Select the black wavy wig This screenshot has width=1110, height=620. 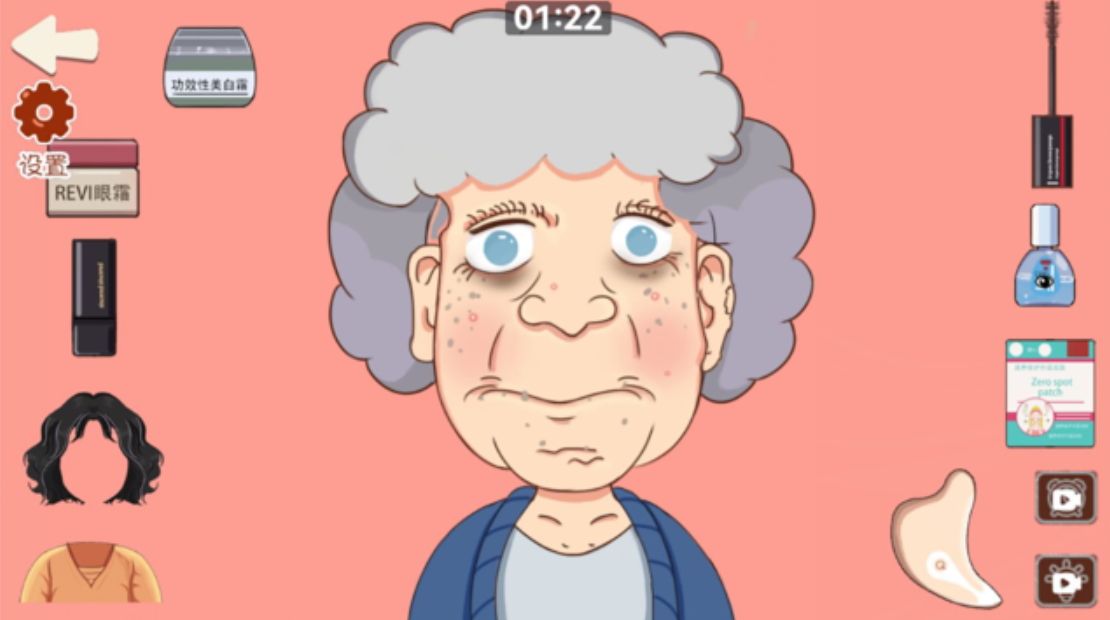93,449
